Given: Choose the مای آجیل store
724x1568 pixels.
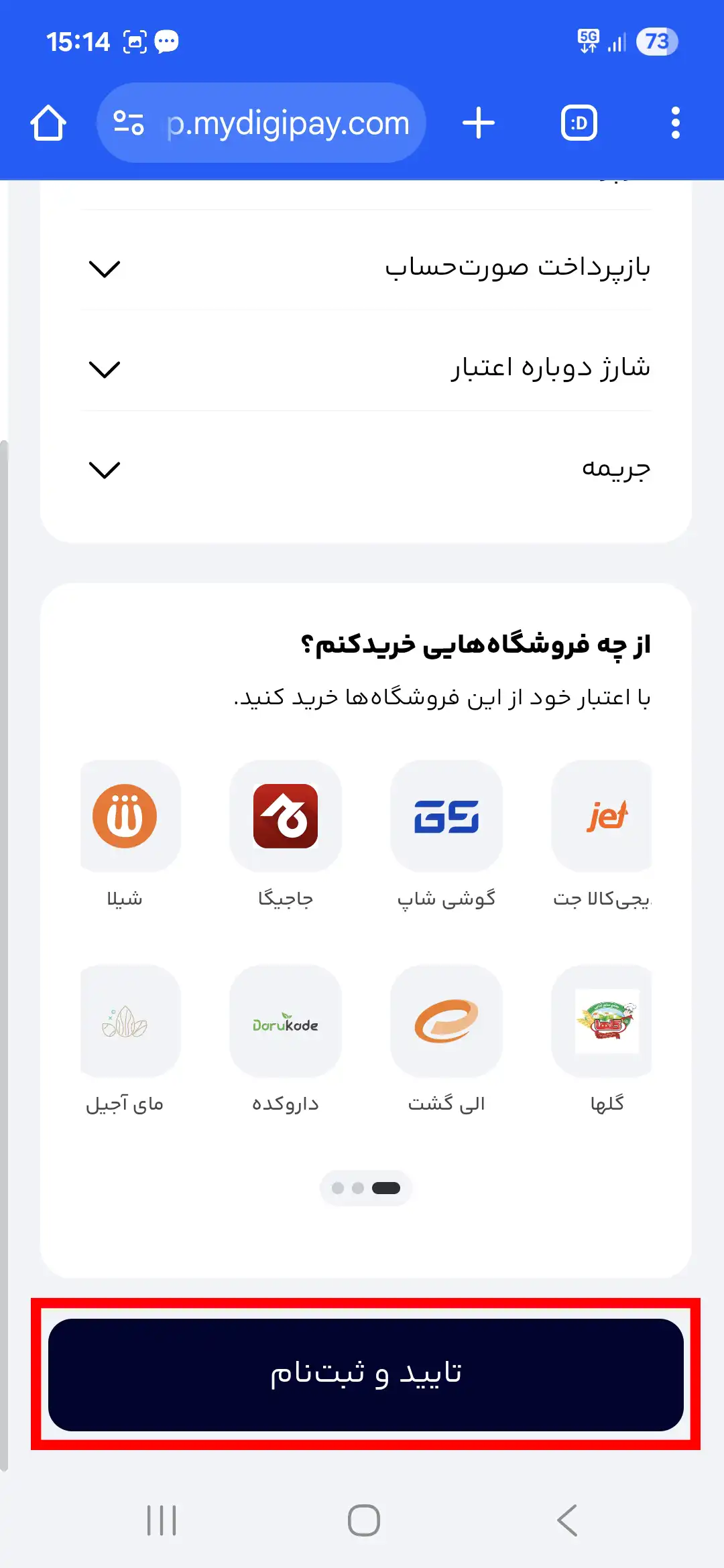Looking at the screenshot, I should [125, 1021].
